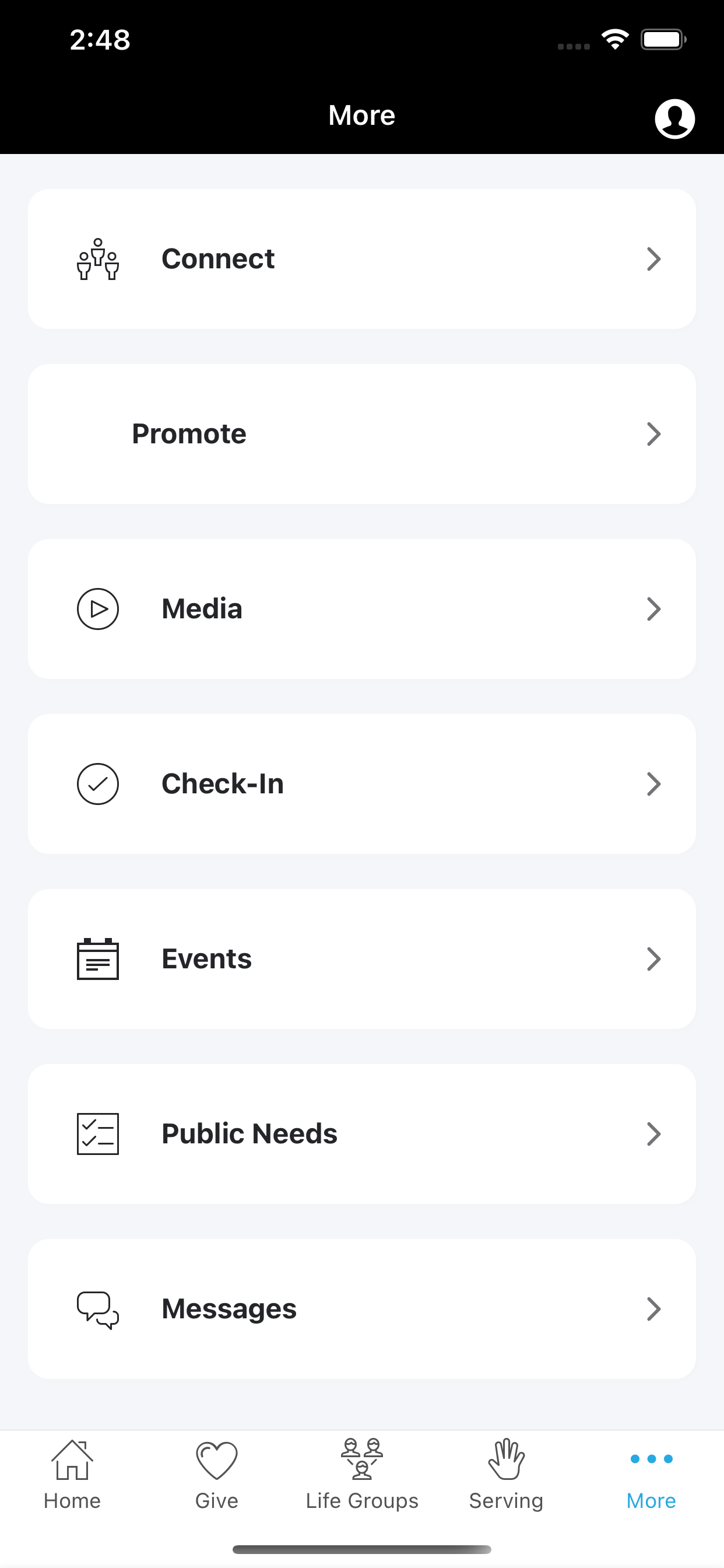Open Public Needs
This screenshot has height=1568, width=724.
coord(362,1134)
